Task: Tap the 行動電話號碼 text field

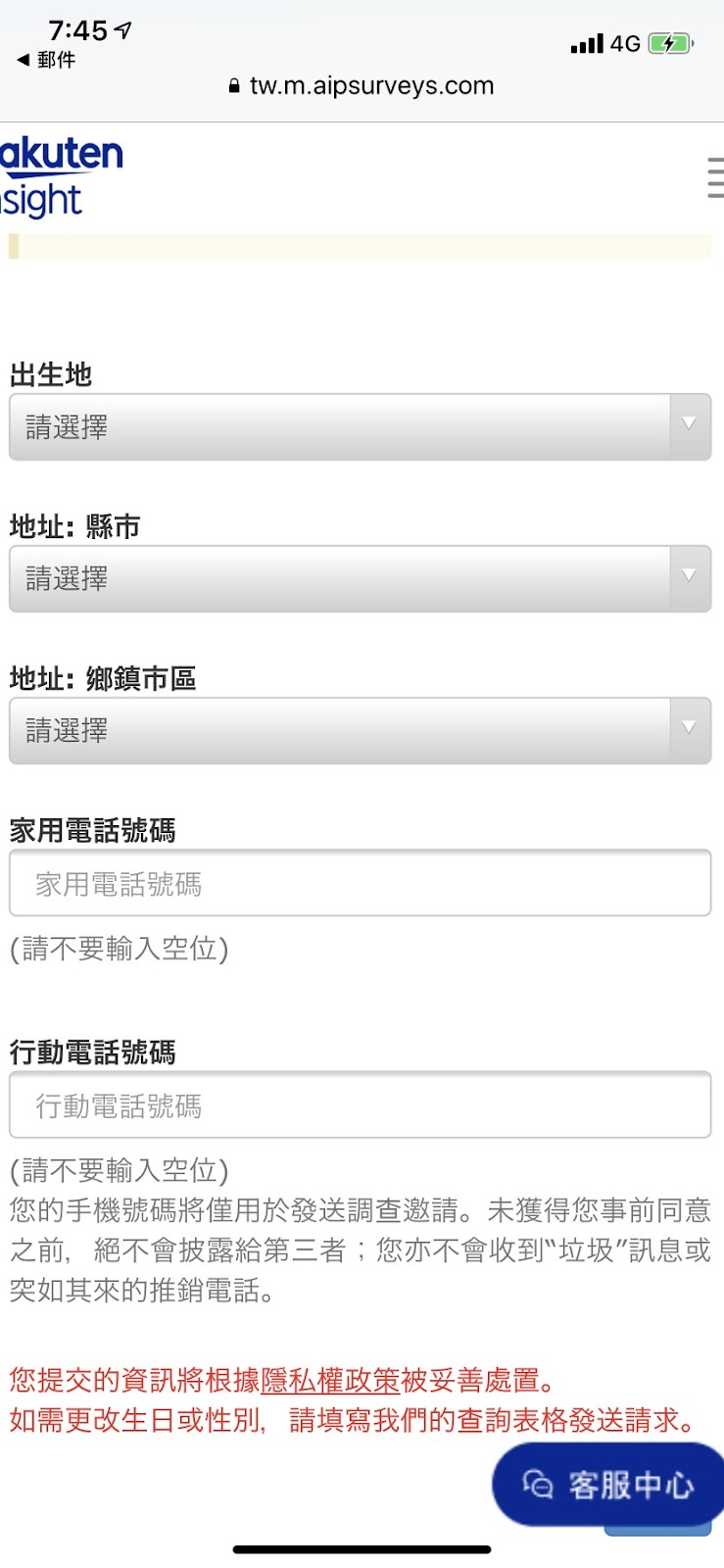Action: point(360,1104)
